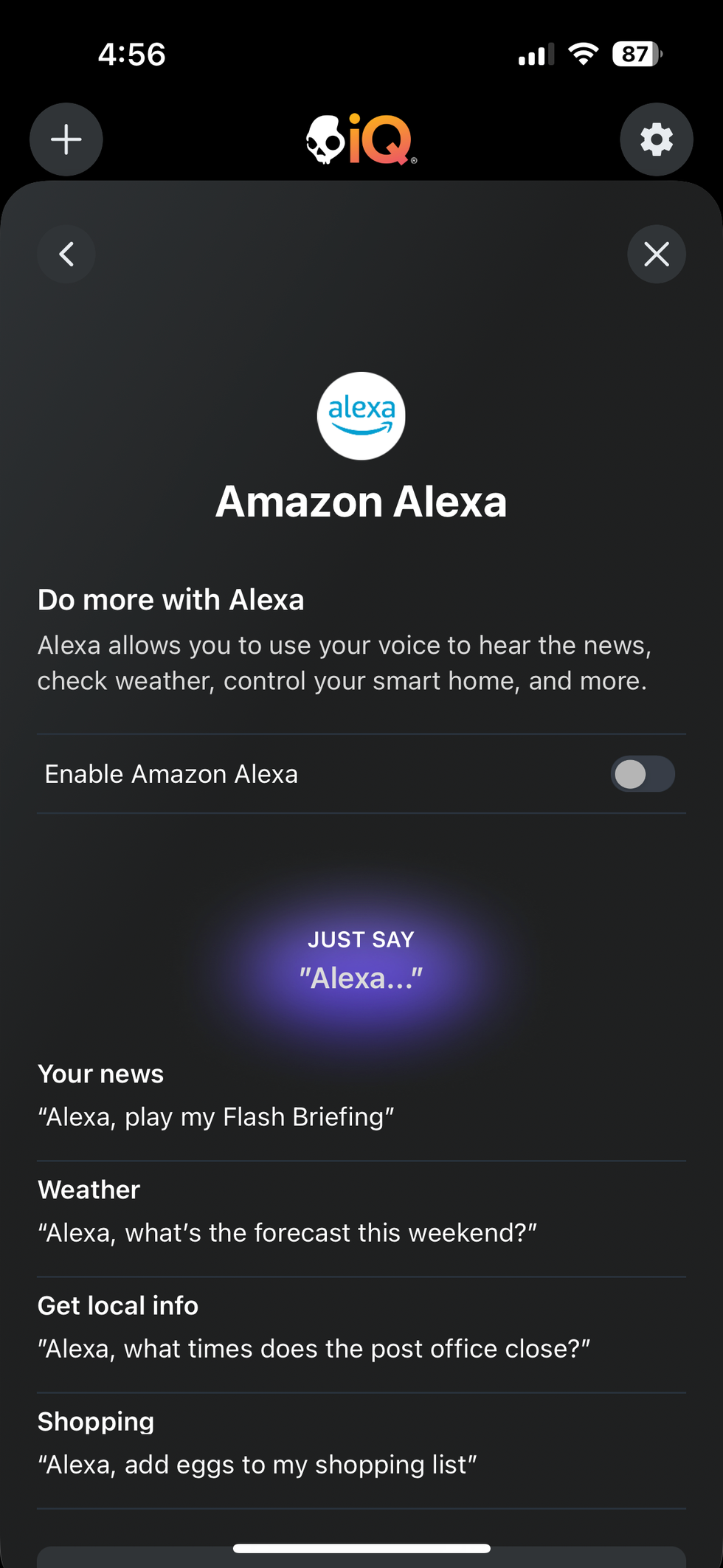Toggle Enable Amazon Alexa on

click(x=642, y=775)
